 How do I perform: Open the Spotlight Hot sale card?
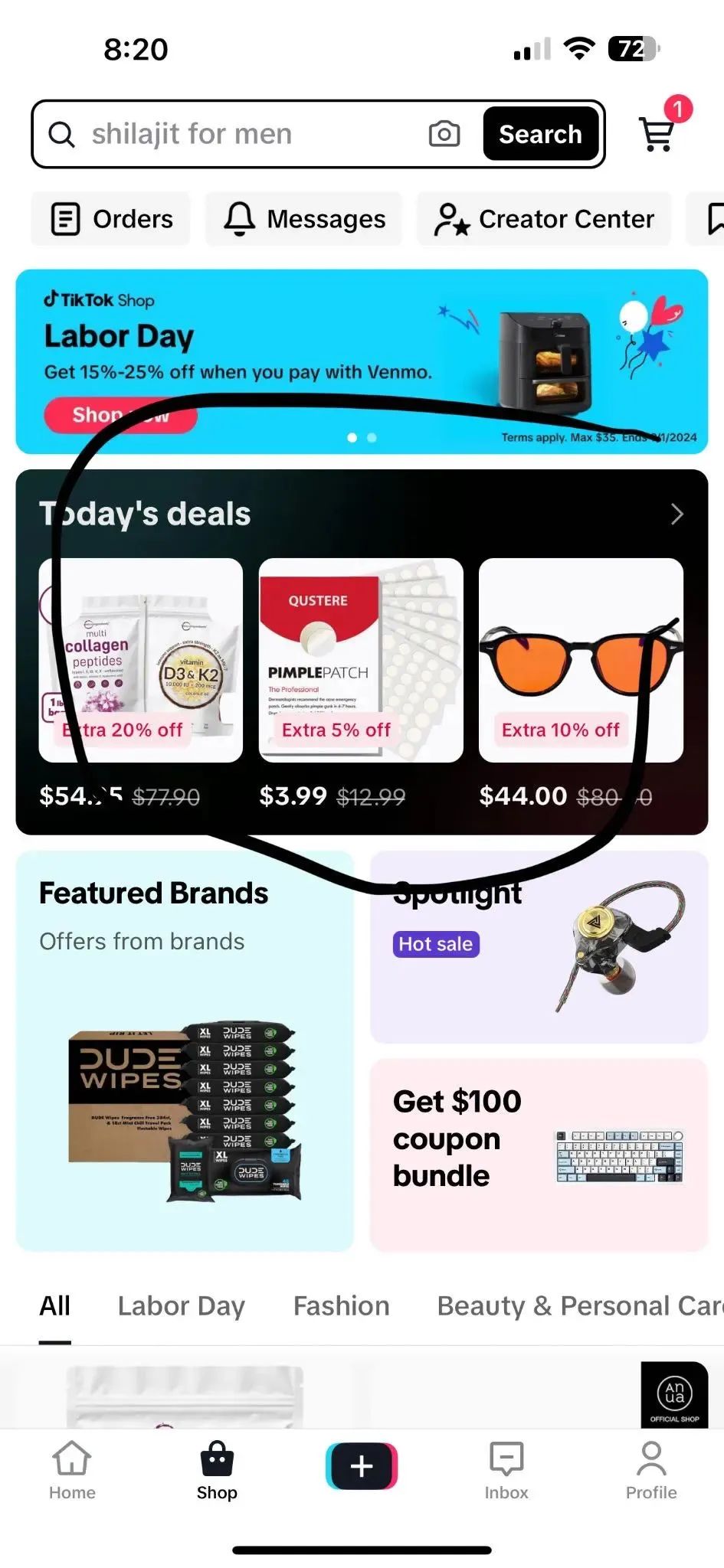point(539,947)
